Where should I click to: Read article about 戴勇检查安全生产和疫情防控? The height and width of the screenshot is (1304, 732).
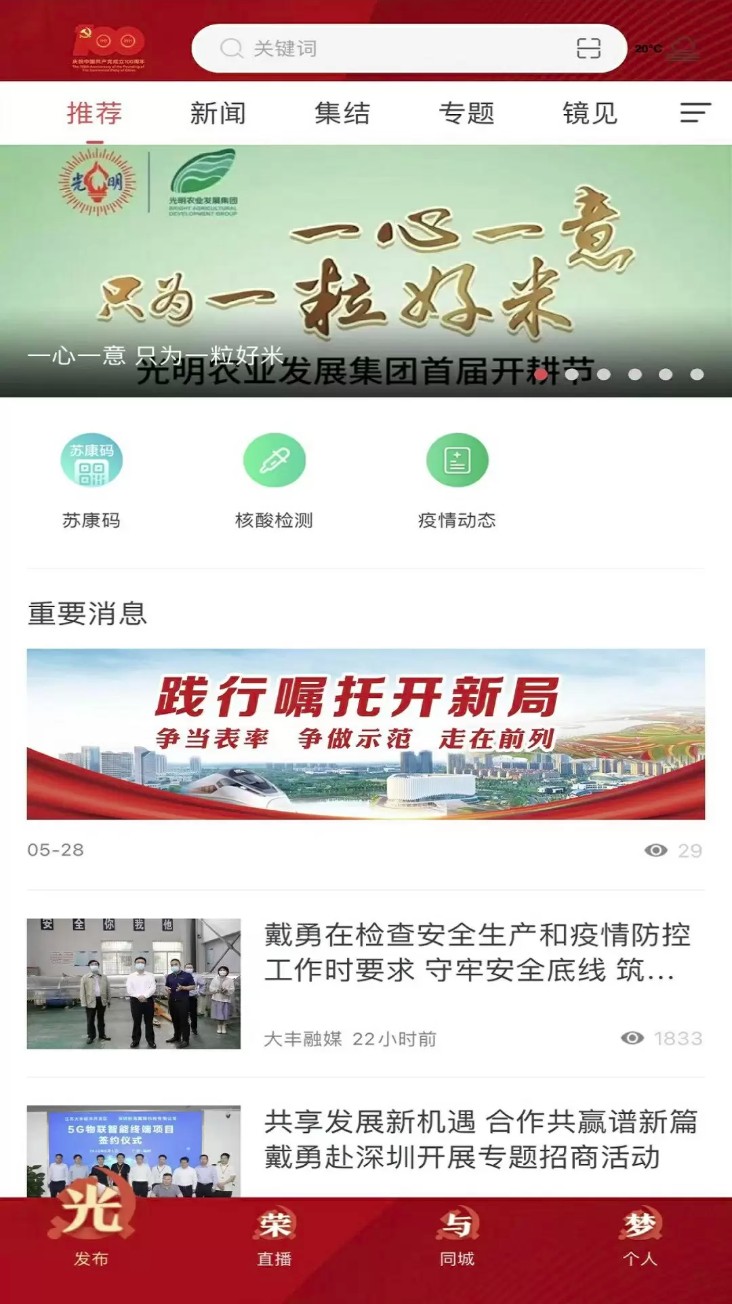[x=366, y=984]
